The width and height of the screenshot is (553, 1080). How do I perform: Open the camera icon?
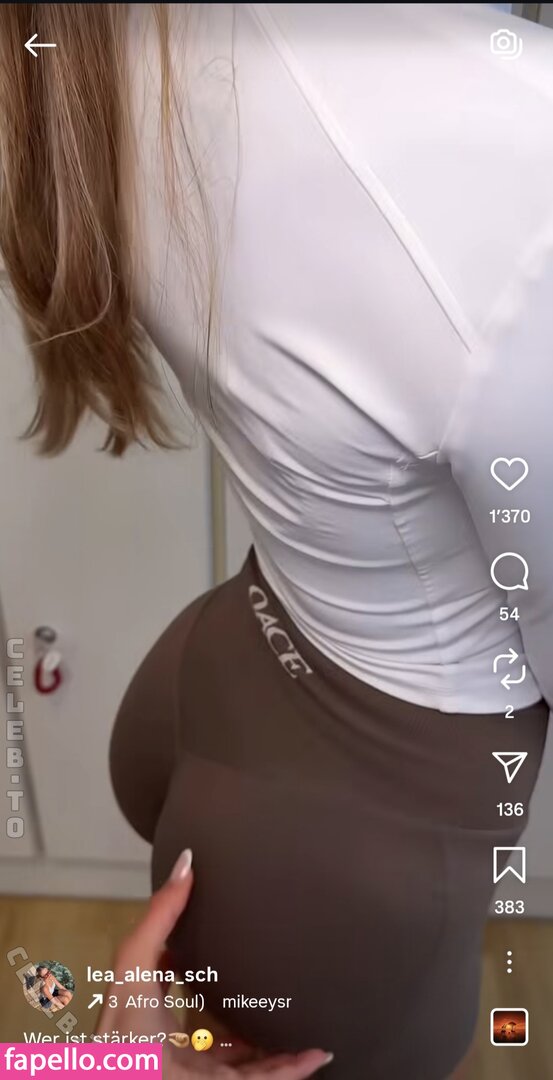[x=506, y=44]
